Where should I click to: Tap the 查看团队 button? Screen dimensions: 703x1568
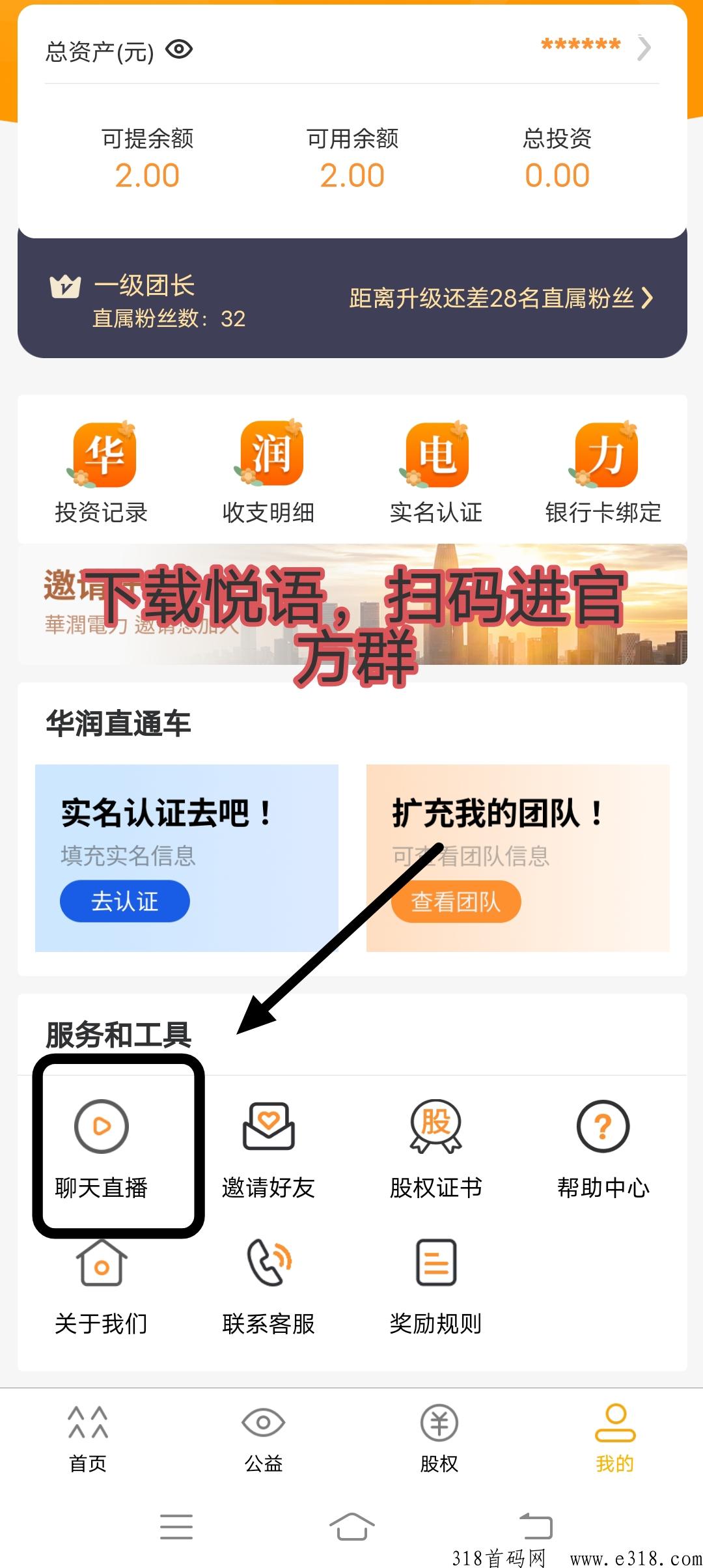pyautogui.click(x=456, y=902)
